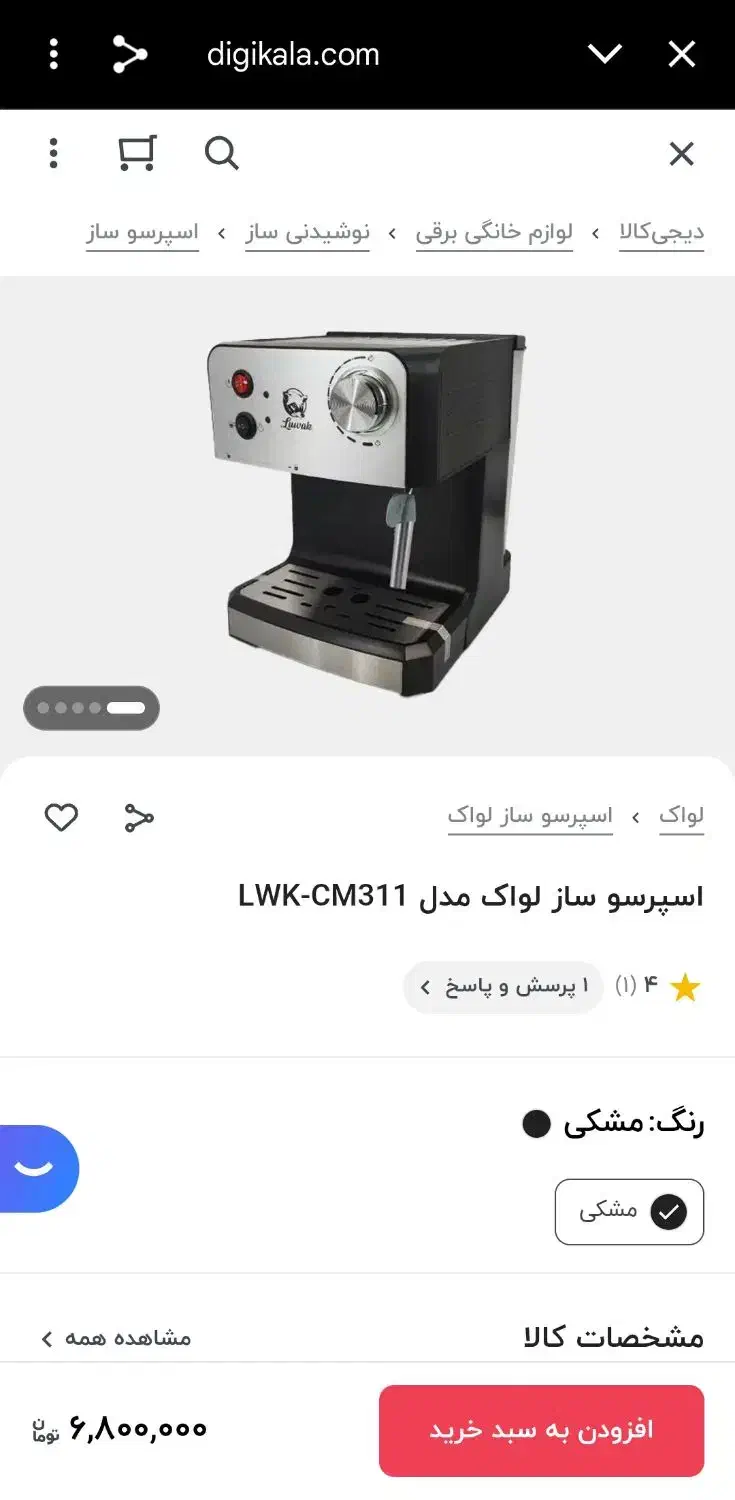The image size is (735, 1500).
Task: Open the ۱ پرسش و پاسخ chip
Action: click(503, 987)
